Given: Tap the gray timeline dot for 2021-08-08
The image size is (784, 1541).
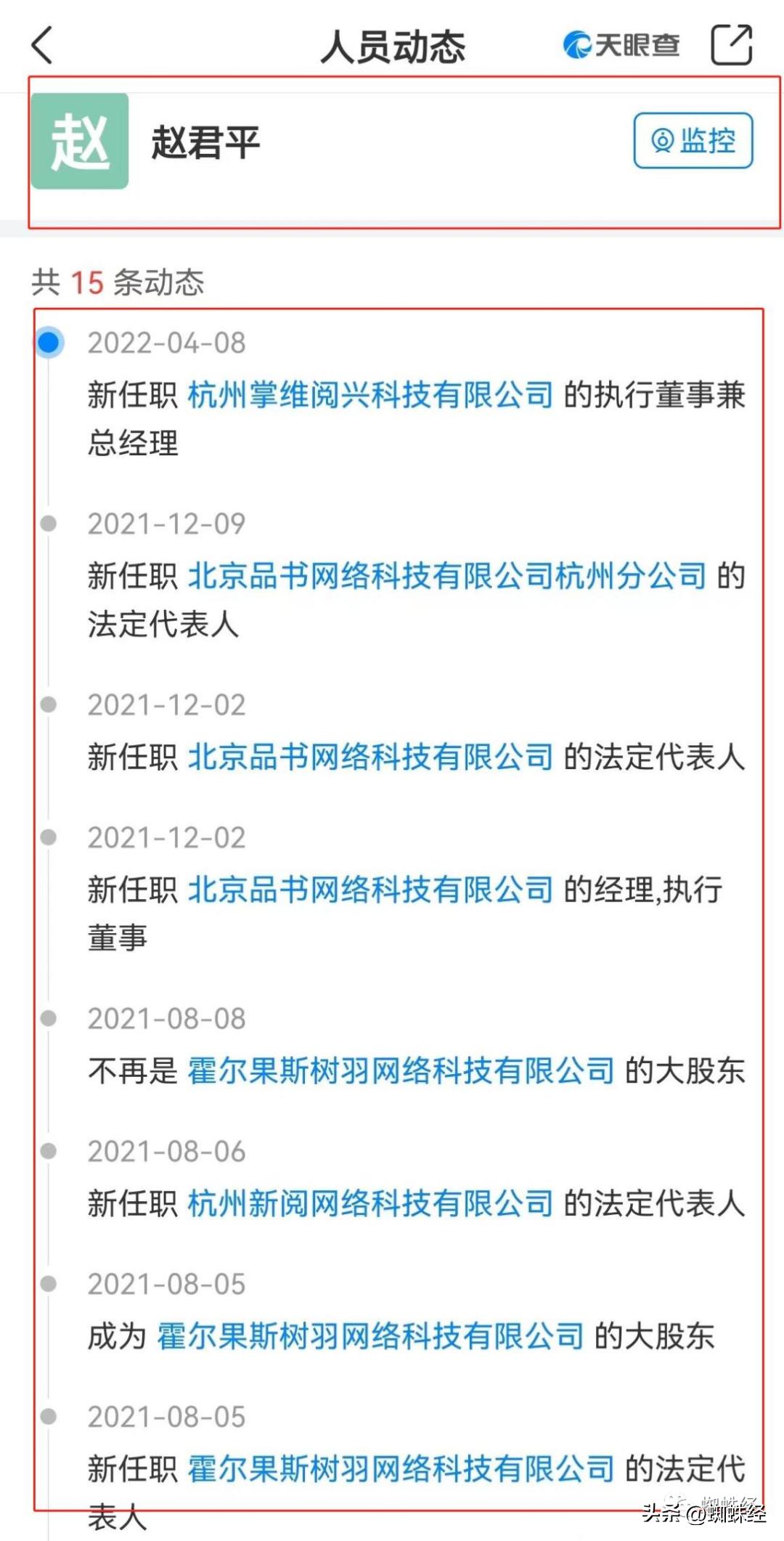Looking at the screenshot, I should [x=49, y=1017].
